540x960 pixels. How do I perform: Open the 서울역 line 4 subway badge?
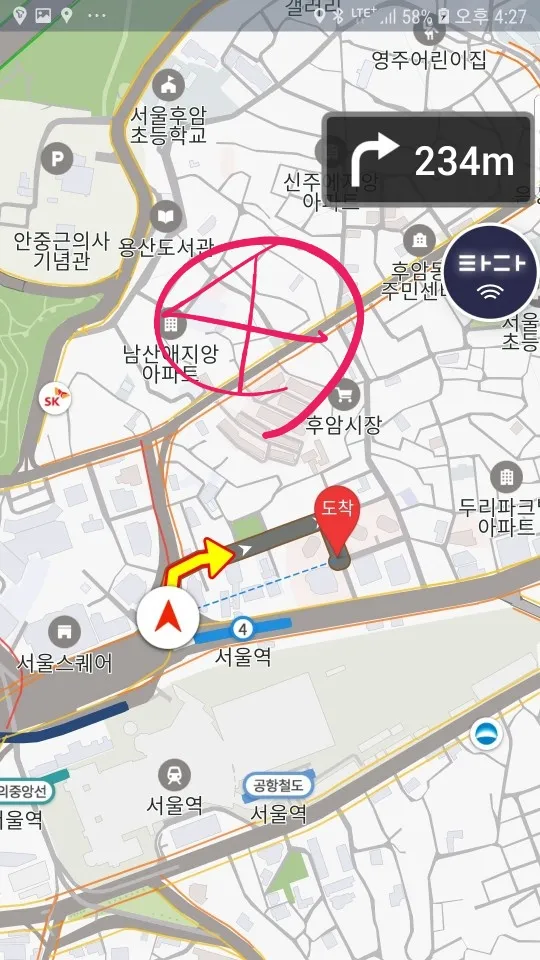coord(243,628)
